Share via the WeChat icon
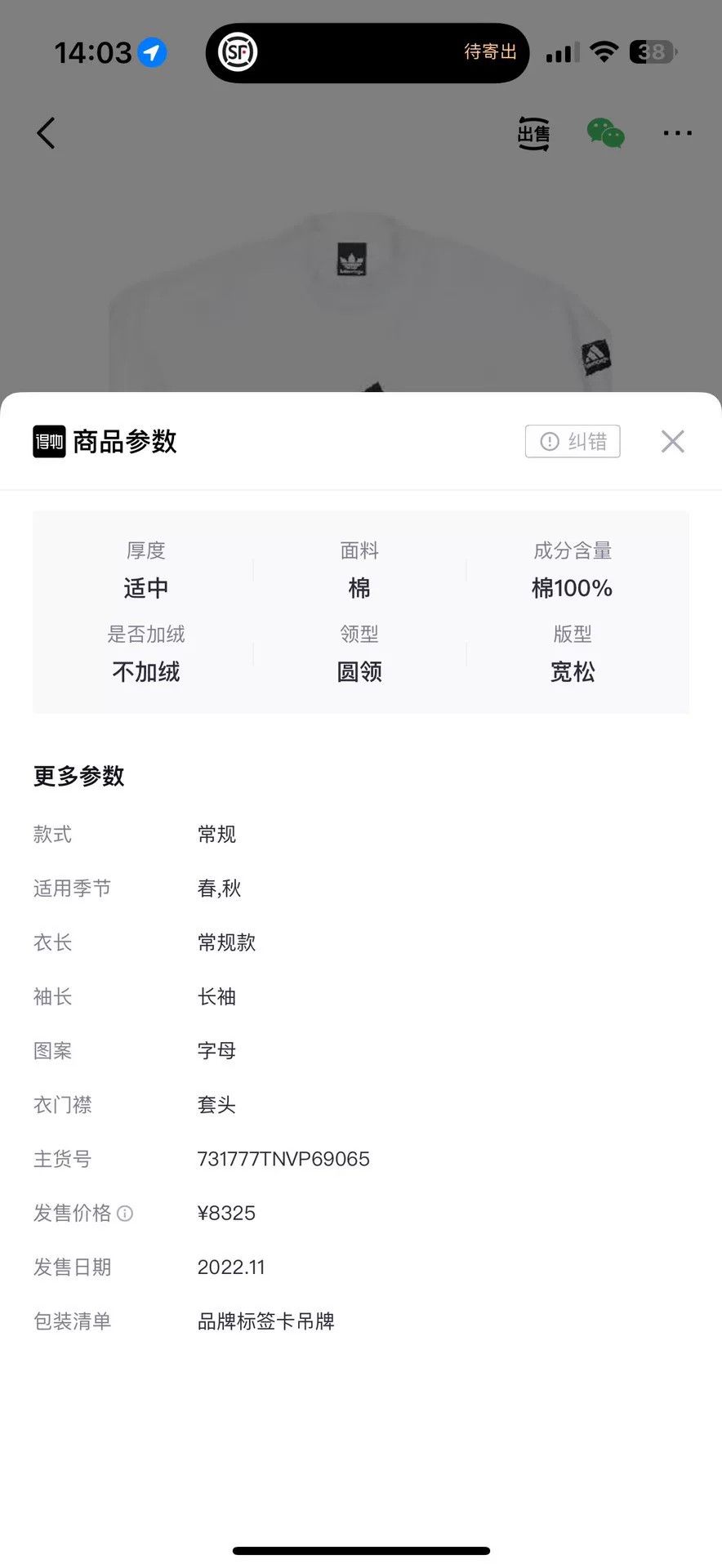722x1568 pixels. point(605,133)
